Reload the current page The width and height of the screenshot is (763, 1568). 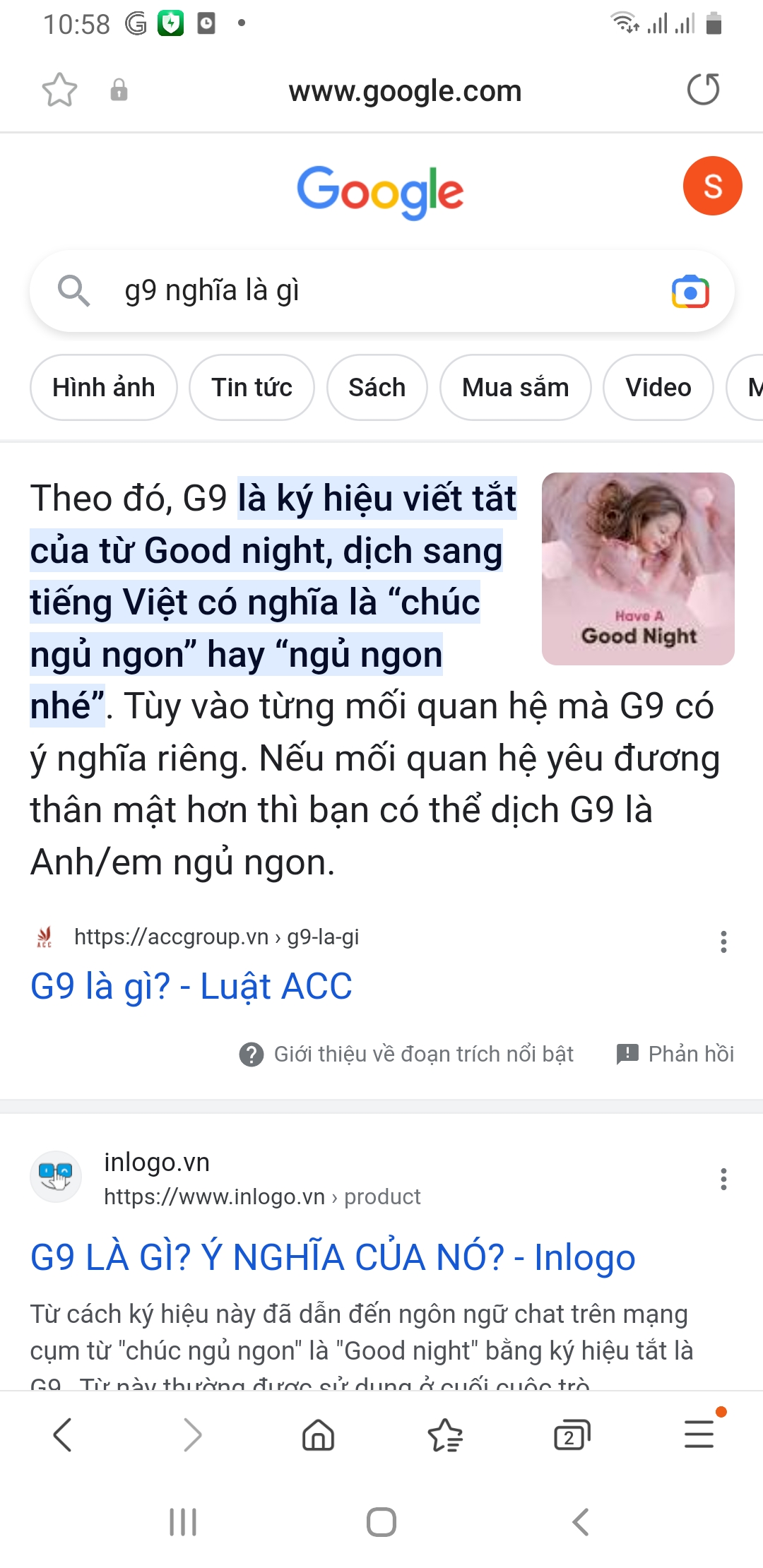click(703, 90)
